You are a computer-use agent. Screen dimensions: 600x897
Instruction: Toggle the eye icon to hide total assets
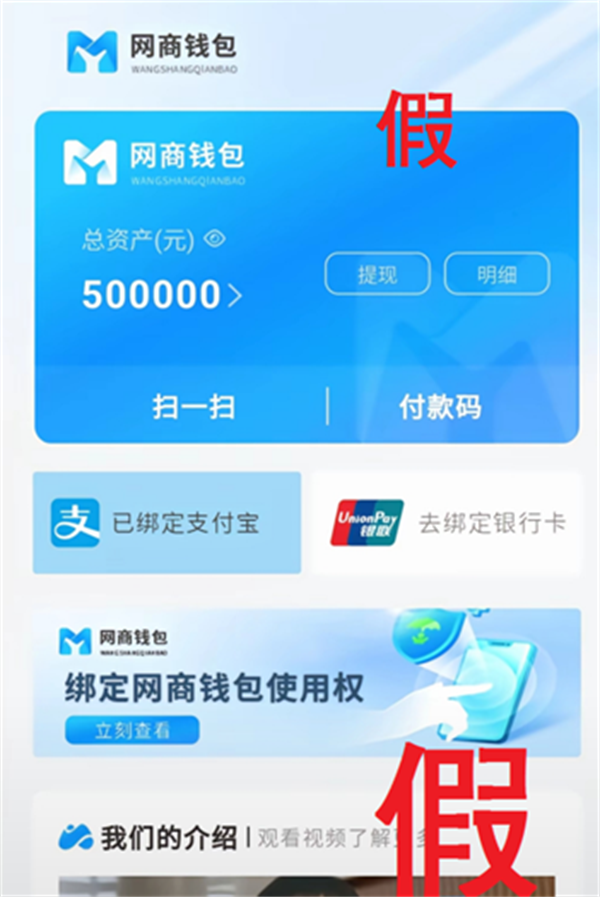coord(215,240)
